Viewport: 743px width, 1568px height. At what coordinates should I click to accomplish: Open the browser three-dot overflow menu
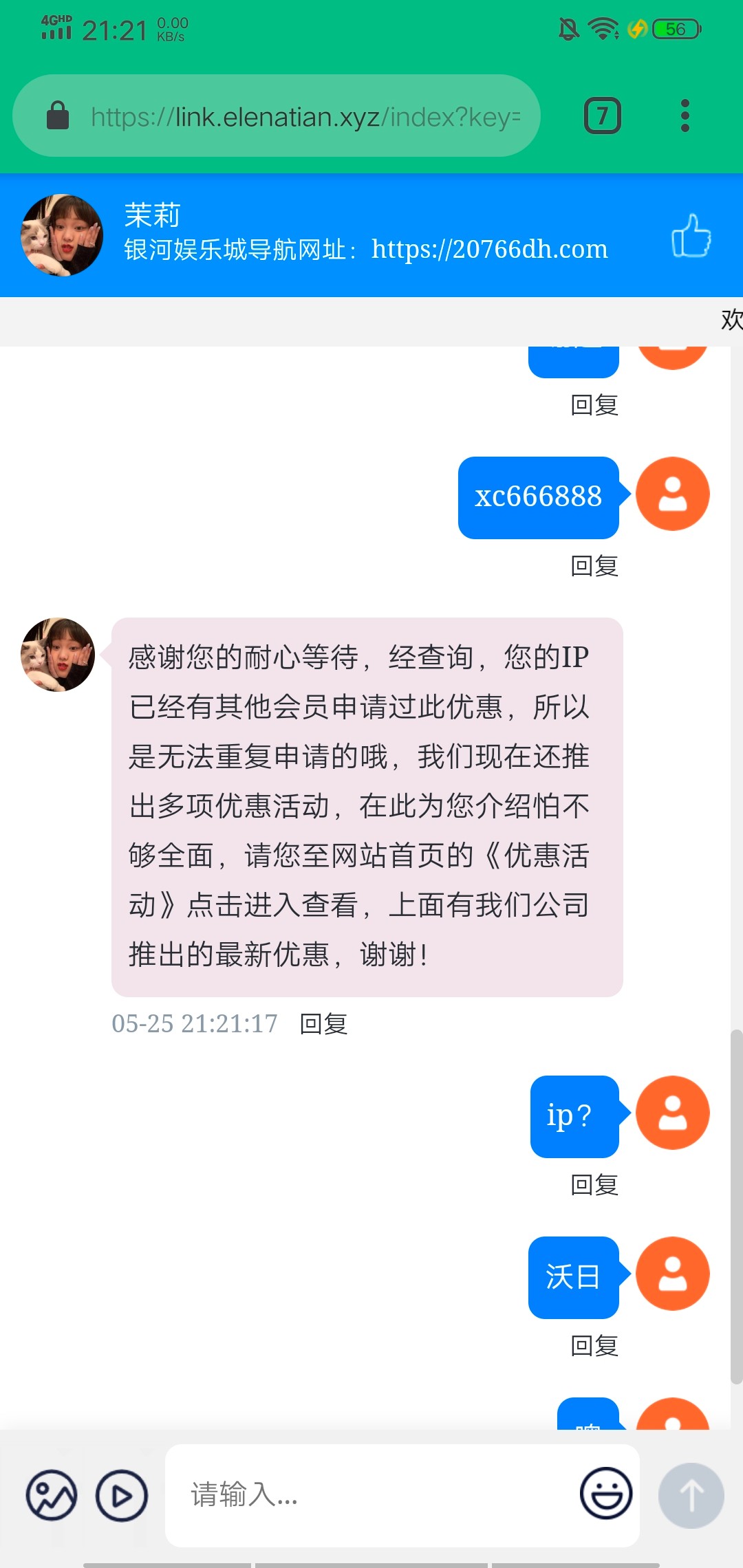pos(685,115)
